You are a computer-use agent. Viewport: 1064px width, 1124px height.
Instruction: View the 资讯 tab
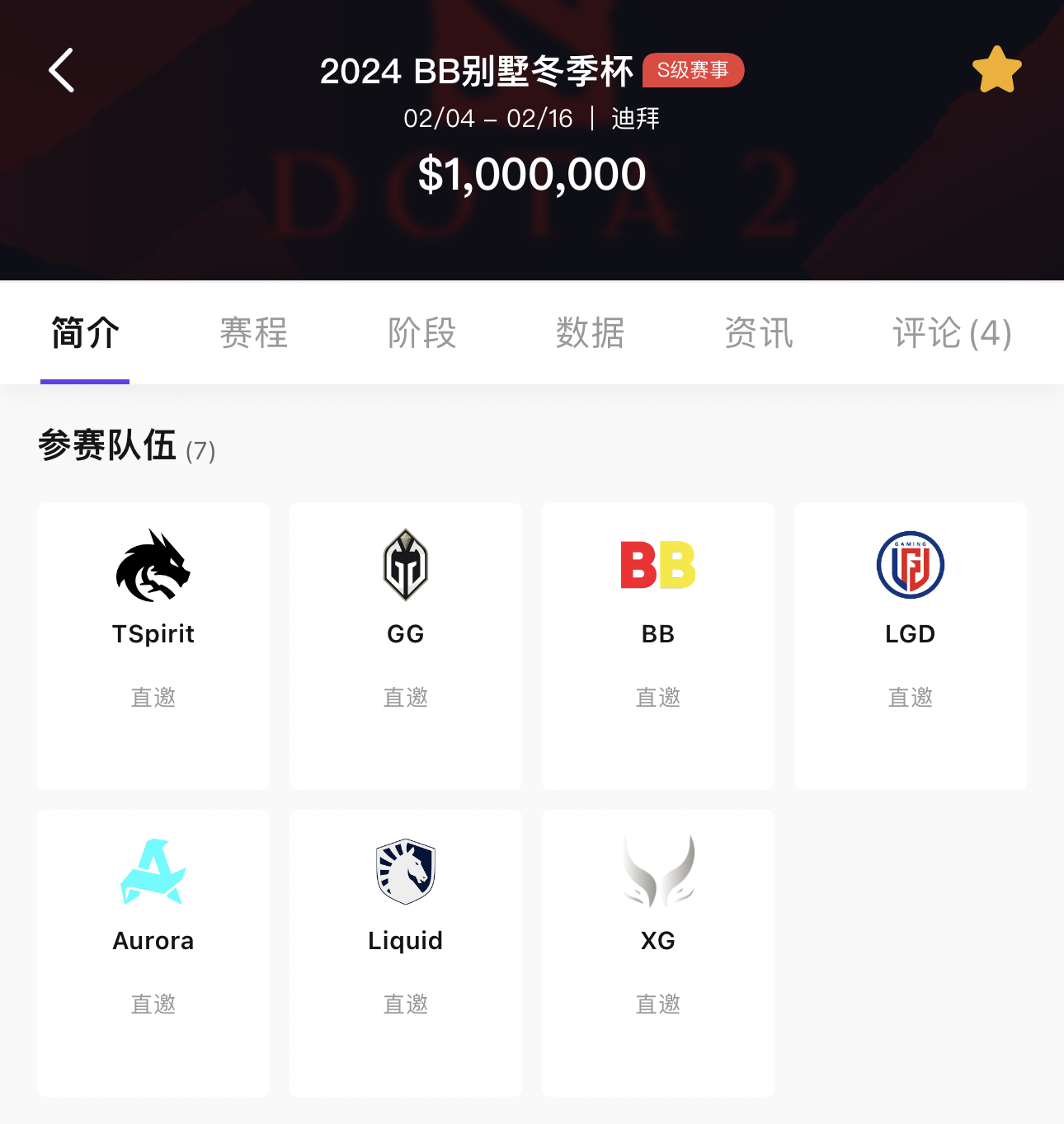pyautogui.click(x=759, y=333)
